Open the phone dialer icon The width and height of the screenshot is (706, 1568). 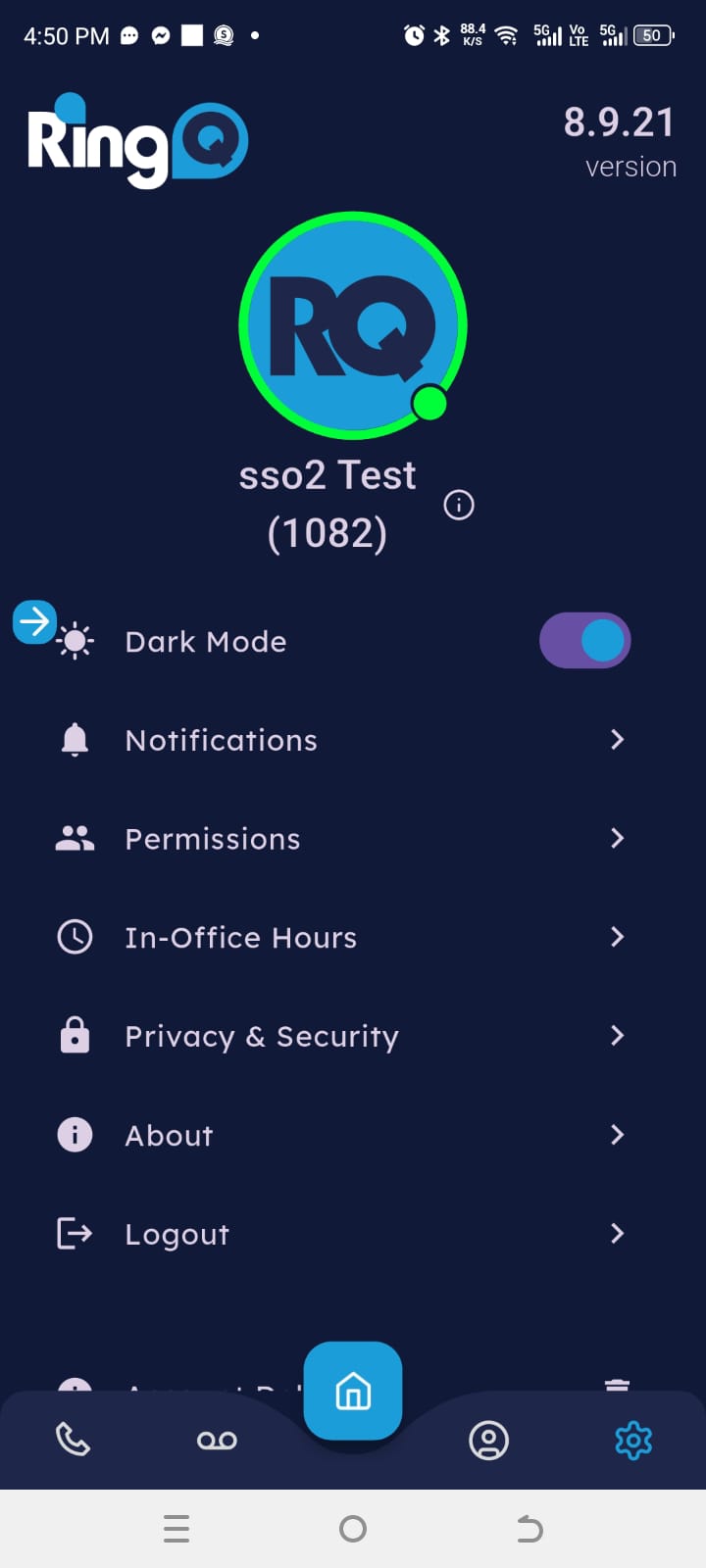point(74,1441)
